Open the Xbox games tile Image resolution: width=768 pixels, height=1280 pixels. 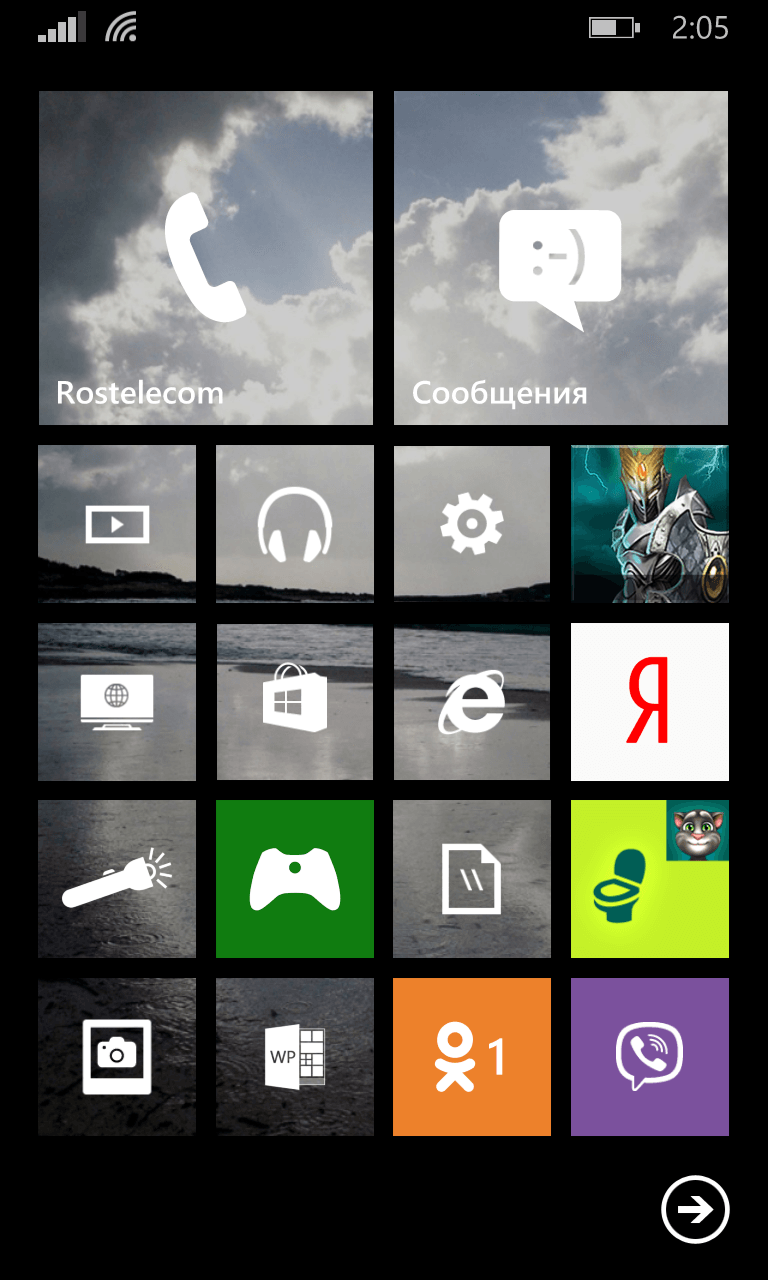(295, 879)
